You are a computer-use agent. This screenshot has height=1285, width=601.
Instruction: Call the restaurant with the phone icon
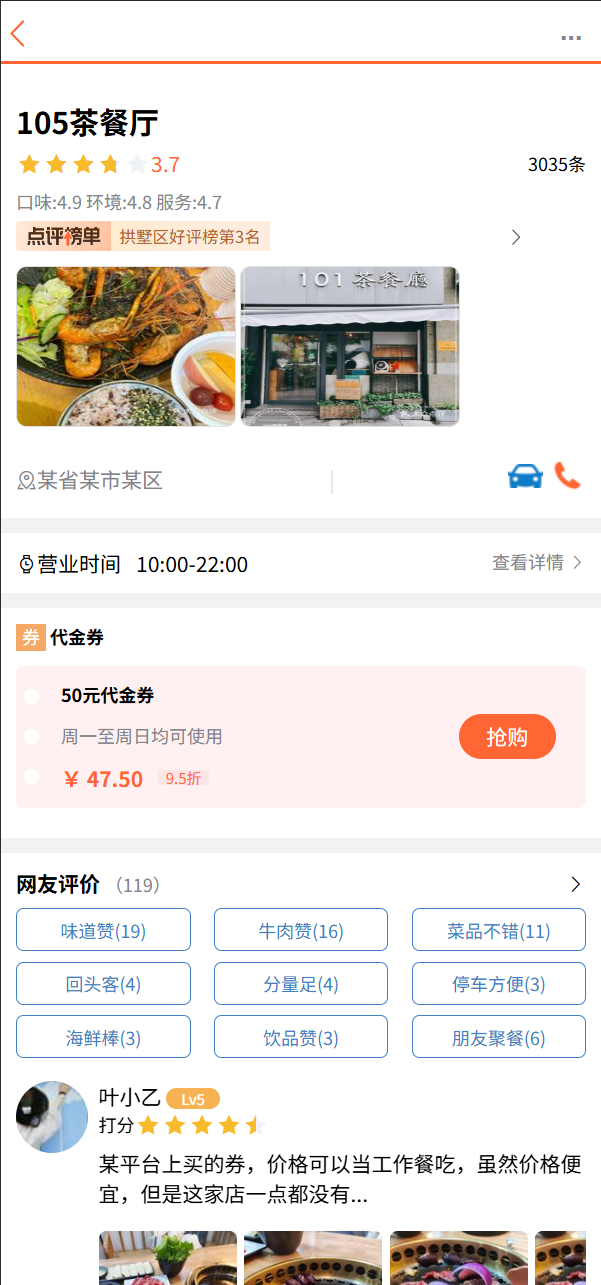click(568, 476)
